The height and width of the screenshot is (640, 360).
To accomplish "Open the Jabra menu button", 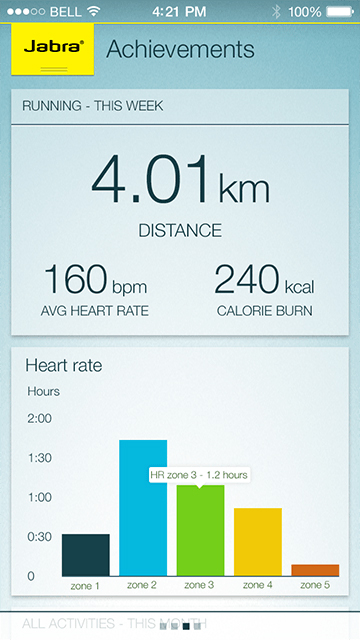I will pos(53,49).
